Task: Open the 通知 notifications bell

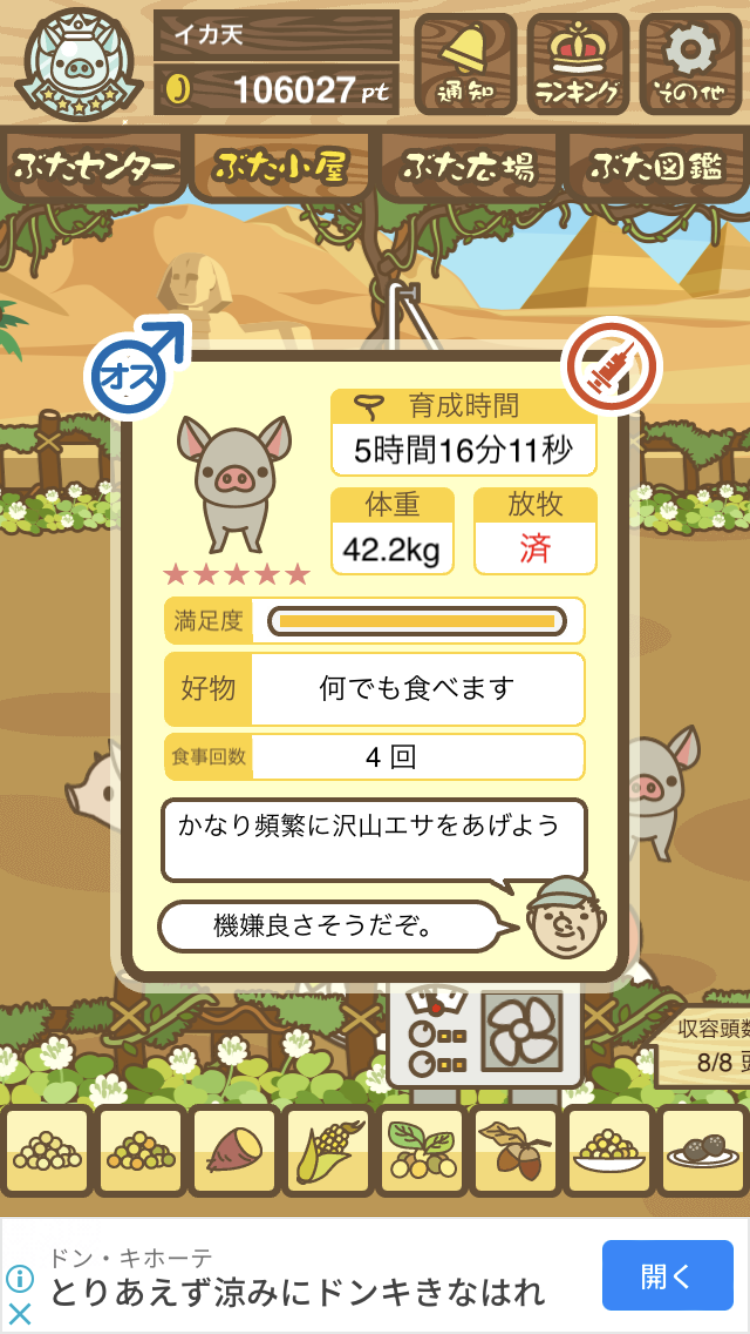Action: pos(465,63)
